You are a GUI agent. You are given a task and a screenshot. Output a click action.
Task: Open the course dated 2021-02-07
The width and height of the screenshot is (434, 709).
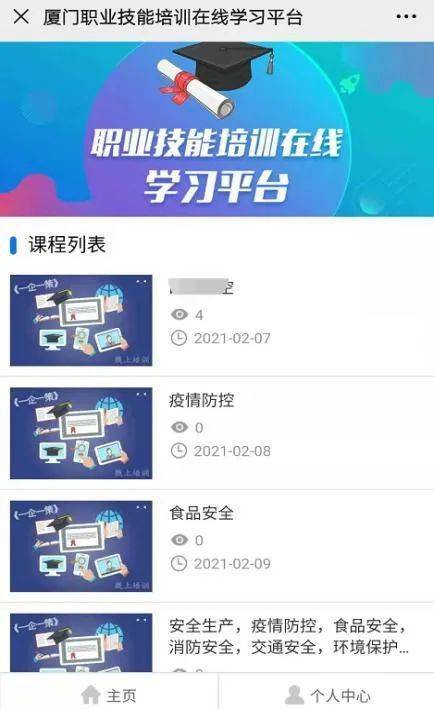click(x=217, y=320)
